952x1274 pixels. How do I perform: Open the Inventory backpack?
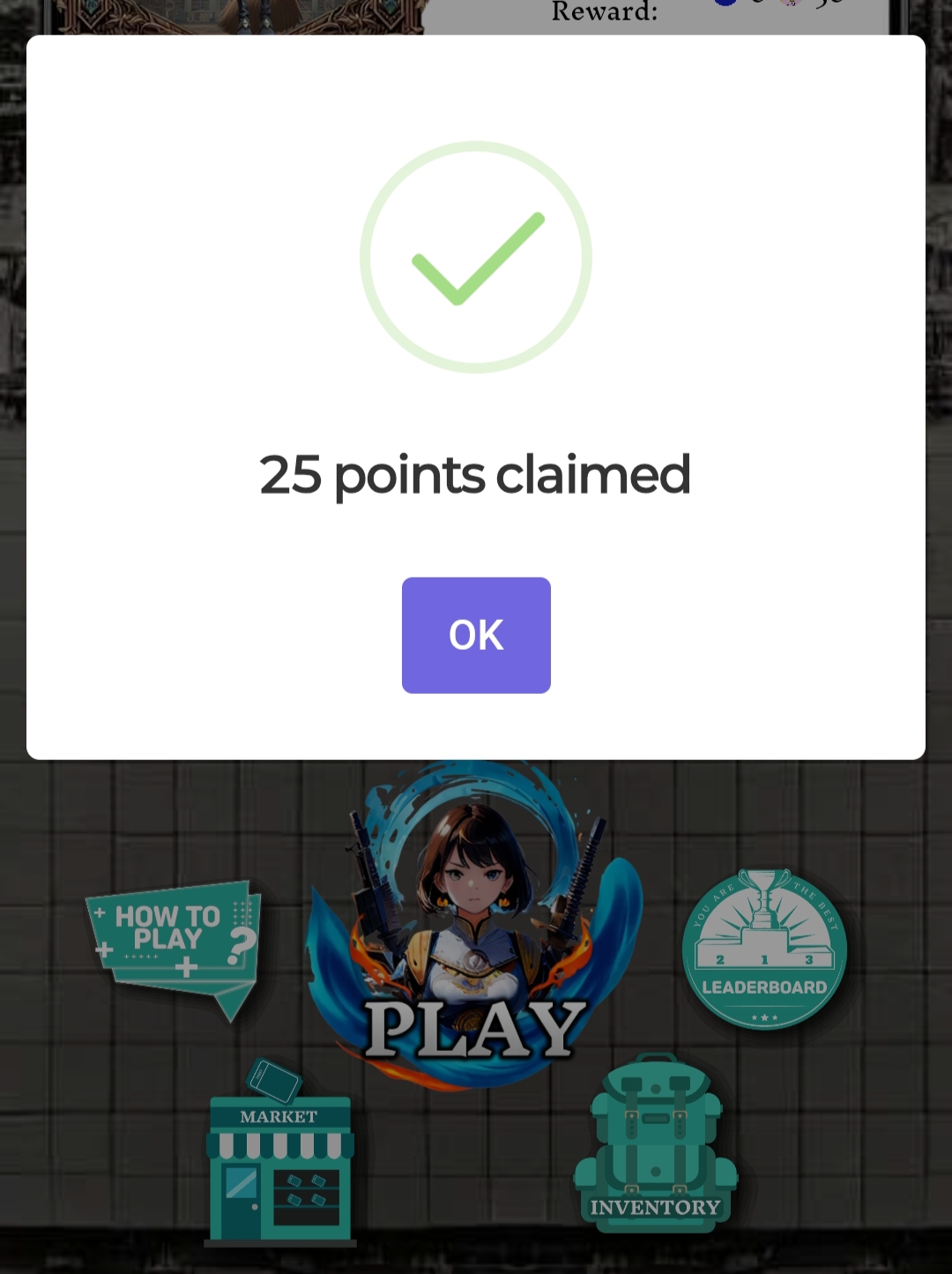point(655,1146)
